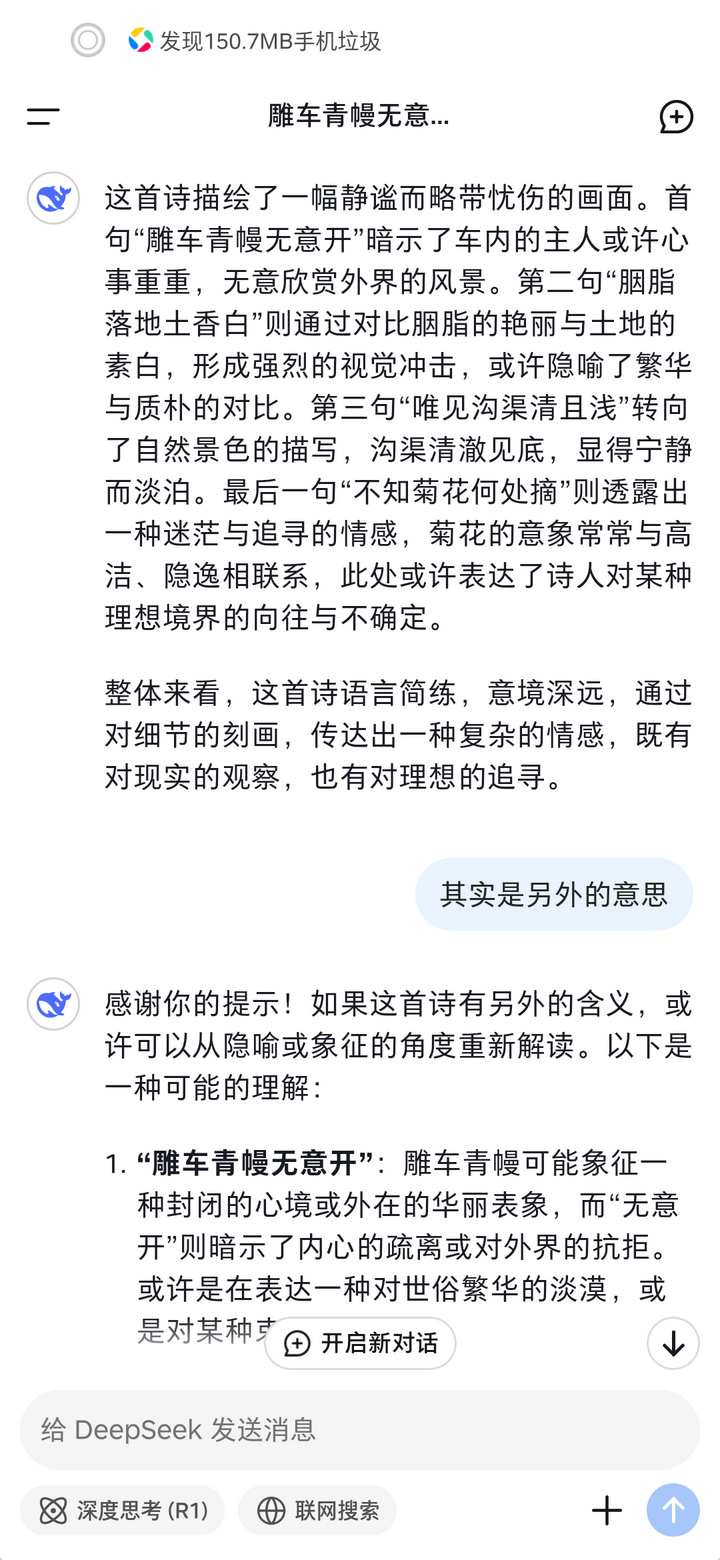Open the hamburger side menu
The height and width of the screenshot is (1560, 720).
pos(43,116)
